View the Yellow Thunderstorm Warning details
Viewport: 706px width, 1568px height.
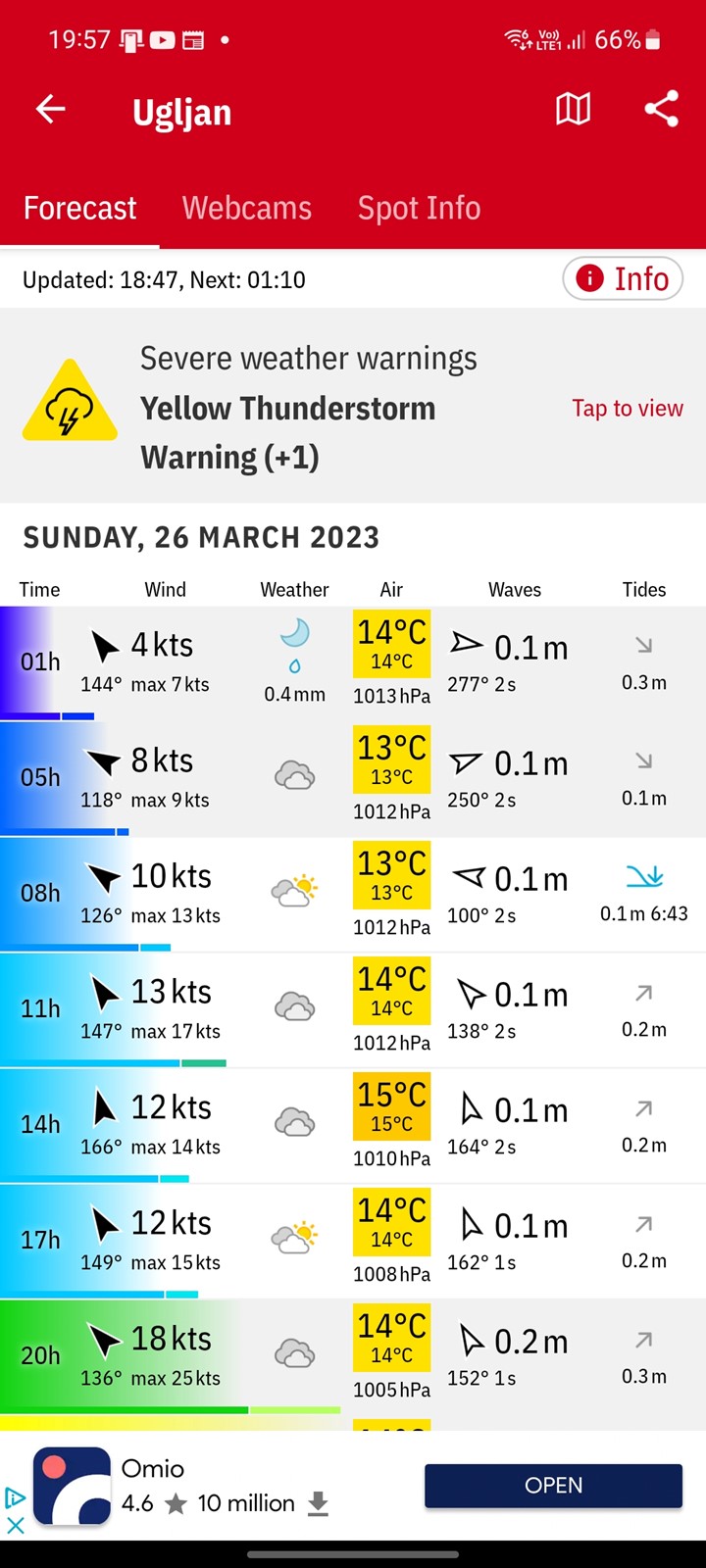(x=353, y=408)
